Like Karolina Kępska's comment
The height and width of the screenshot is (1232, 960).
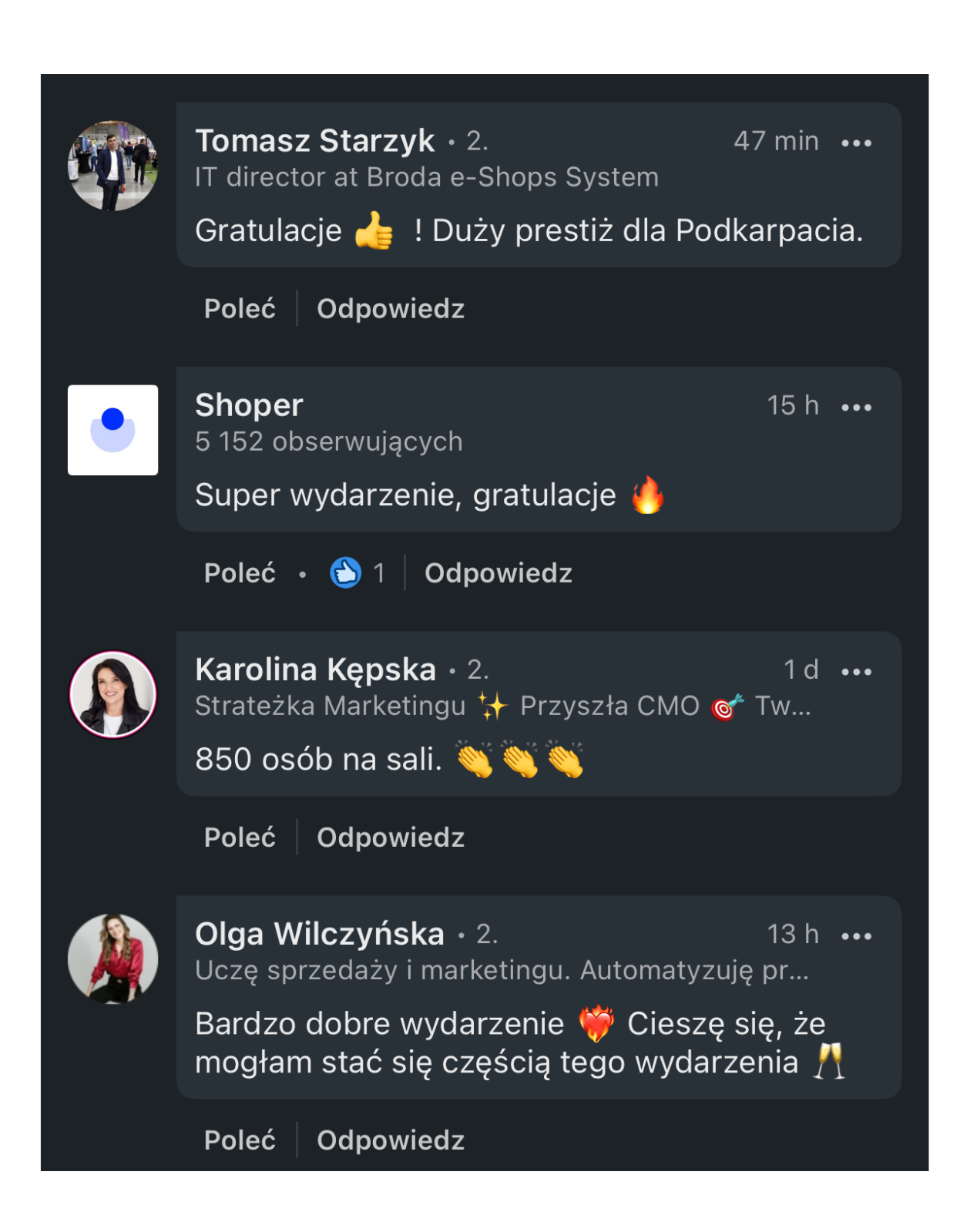point(240,838)
